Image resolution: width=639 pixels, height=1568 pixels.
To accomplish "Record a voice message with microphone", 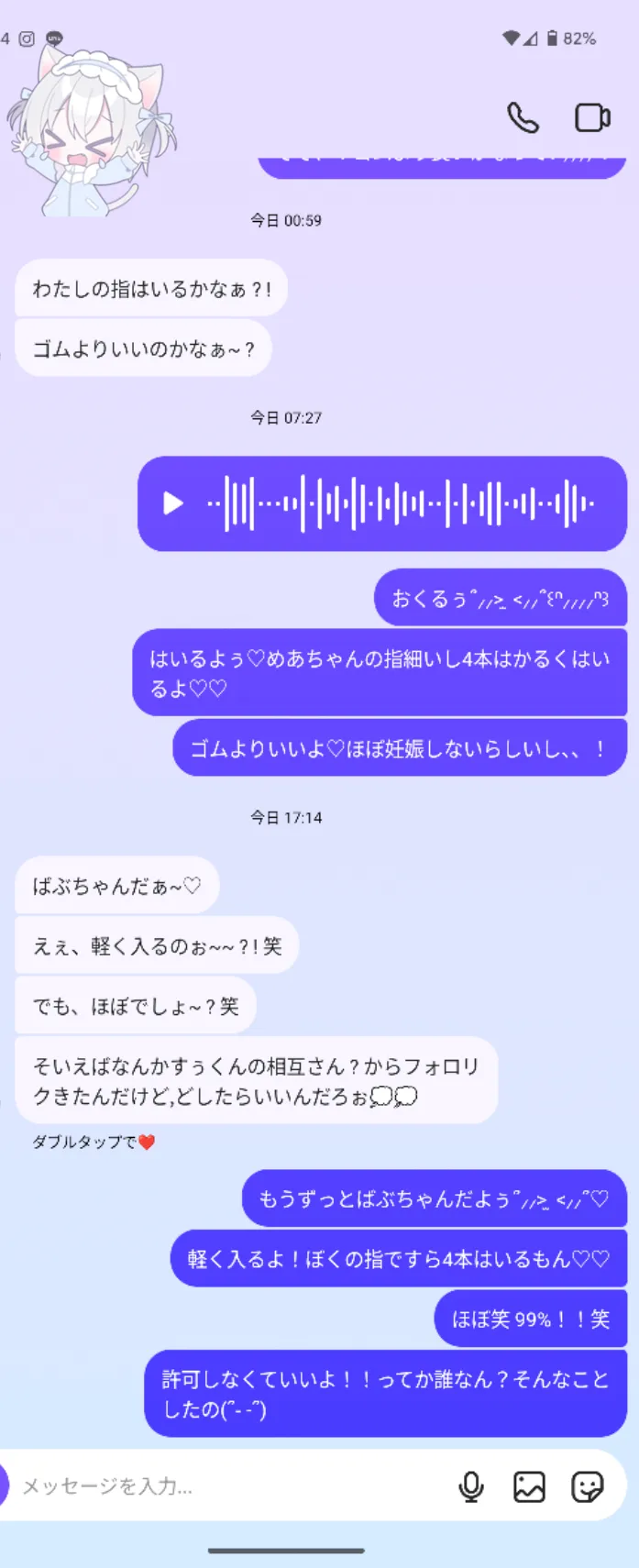I will (x=471, y=1486).
